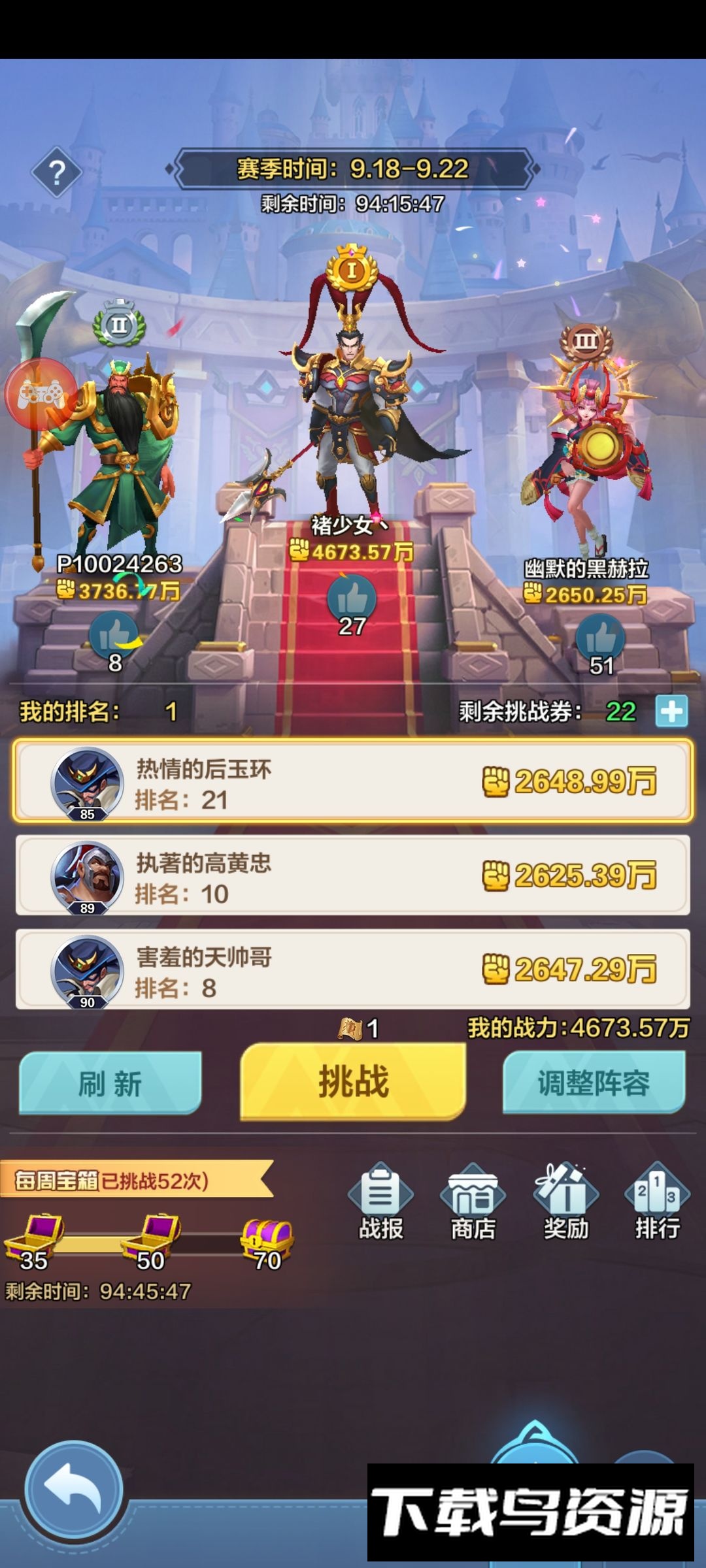Select opponent 热情的后玉环

[x=353, y=781]
